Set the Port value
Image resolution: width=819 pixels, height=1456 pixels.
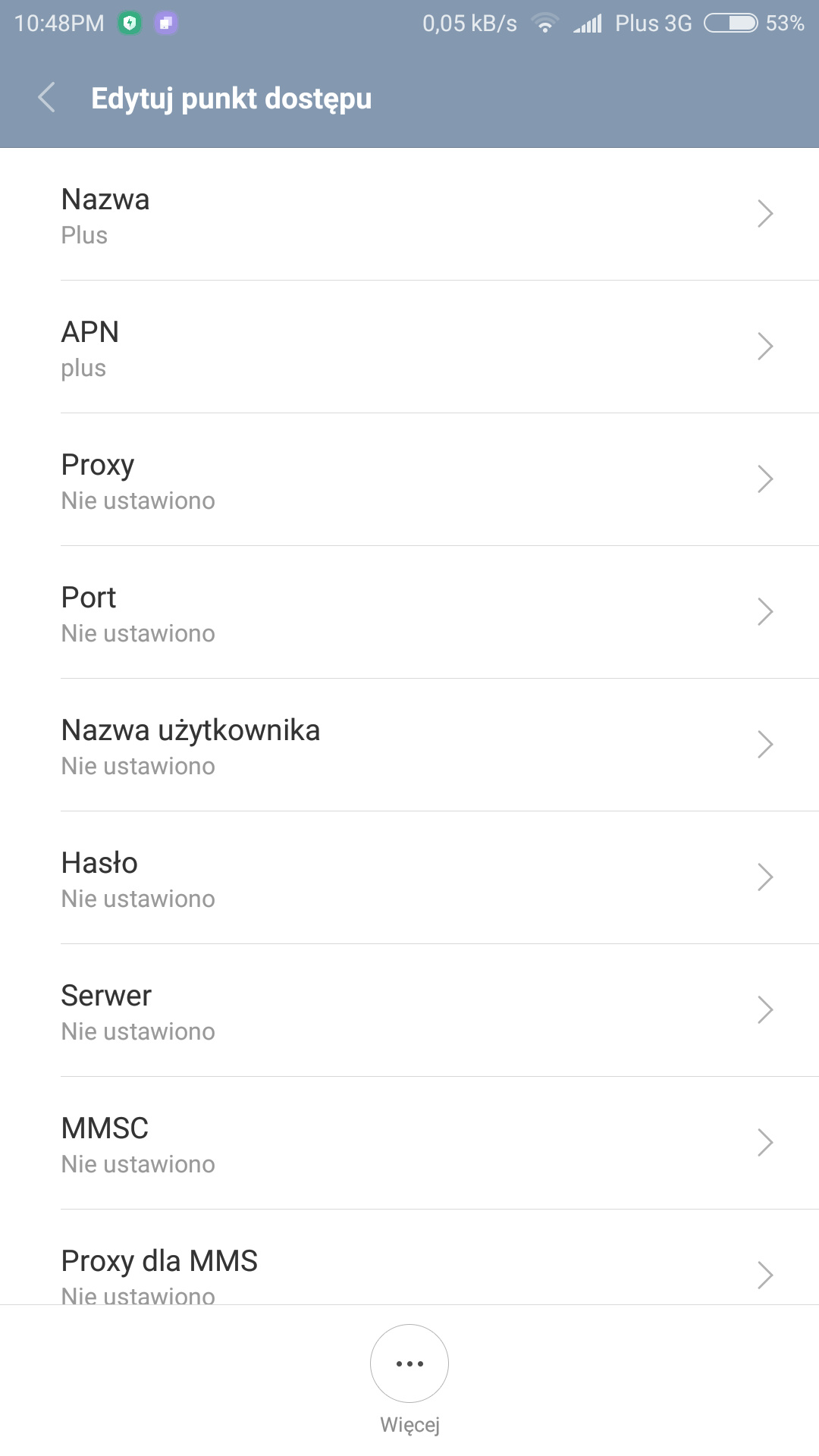tap(409, 613)
